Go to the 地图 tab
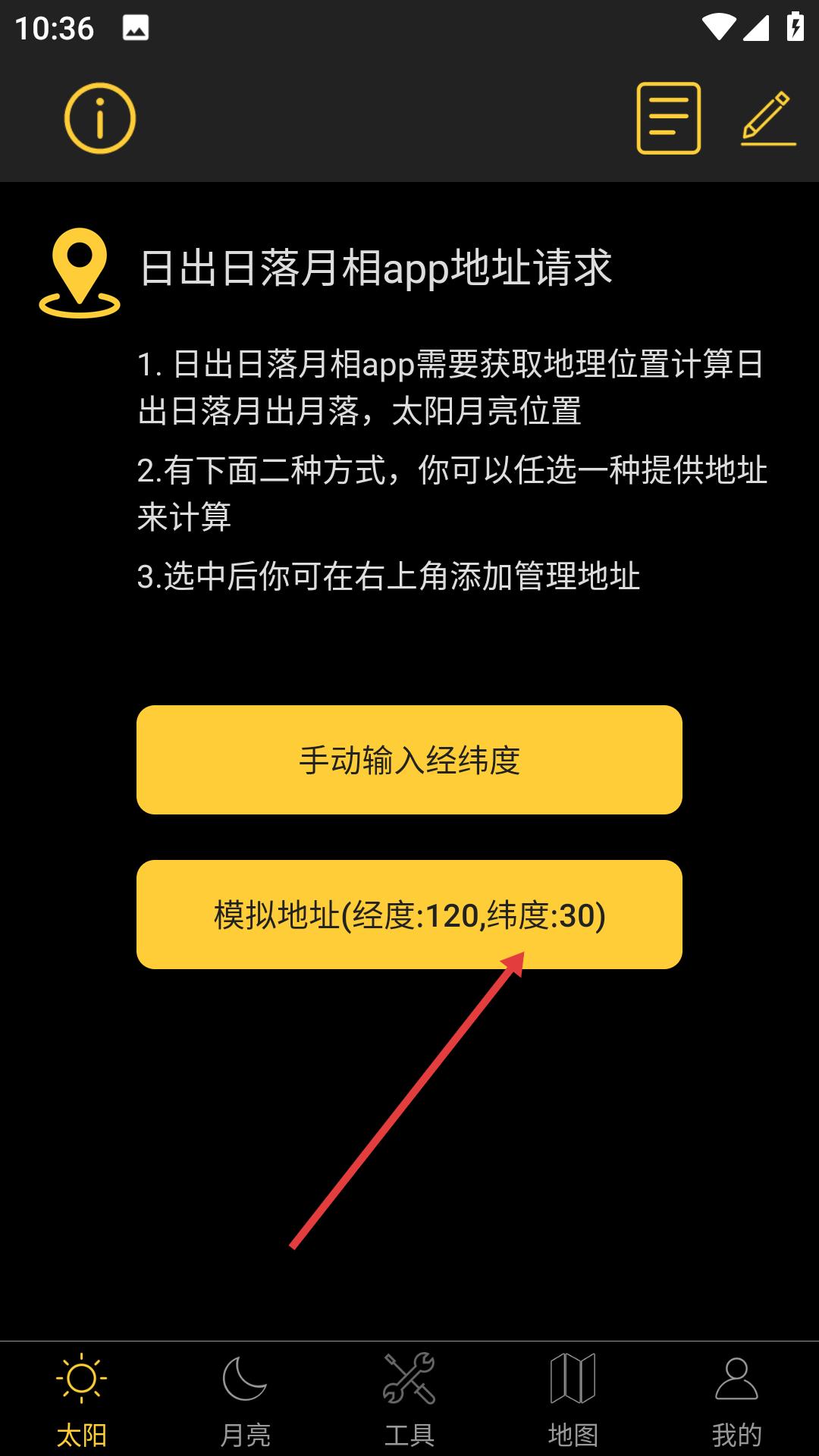Image resolution: width=819 pixels, height=1456 pixels. pyautogui.click(x=573, y=1400)
